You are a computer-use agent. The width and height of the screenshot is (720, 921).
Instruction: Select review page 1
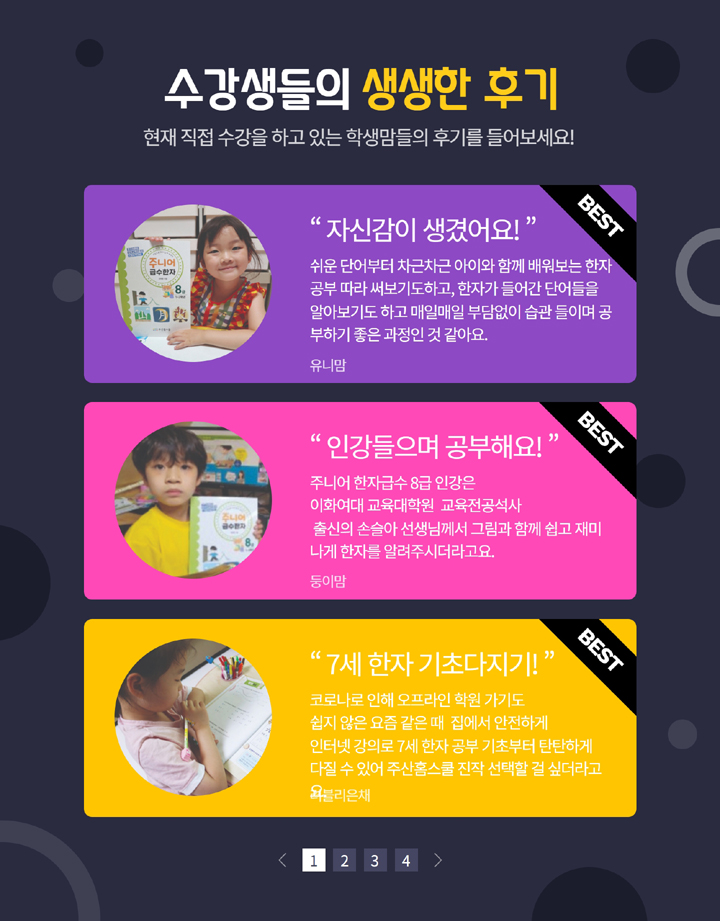coord(313,860)
